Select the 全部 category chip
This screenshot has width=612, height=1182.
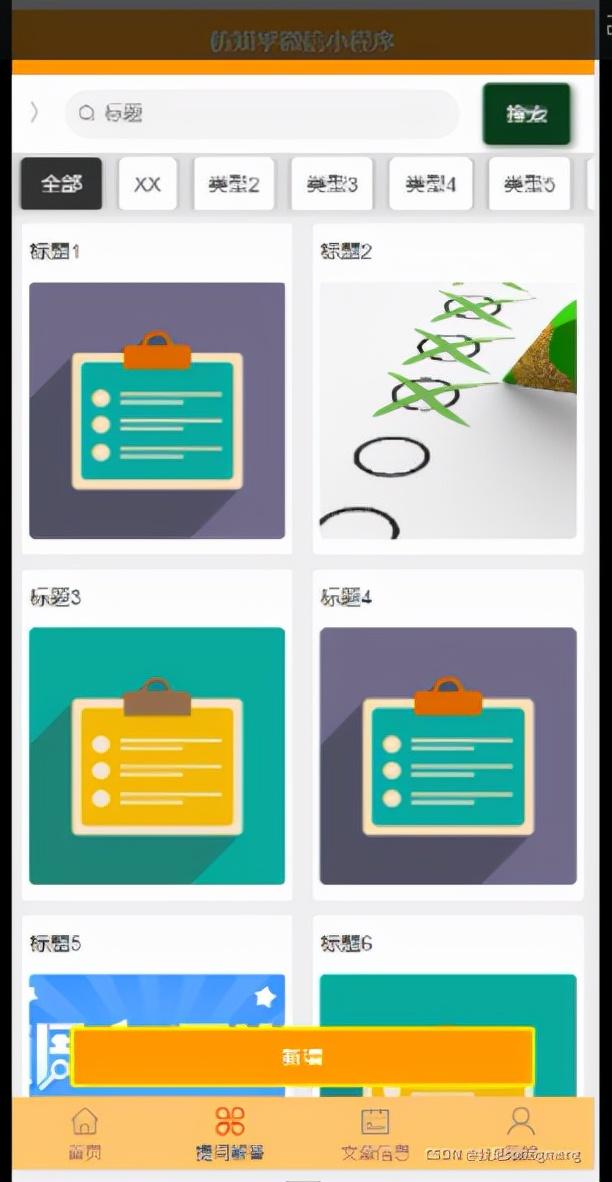[61, 183]
